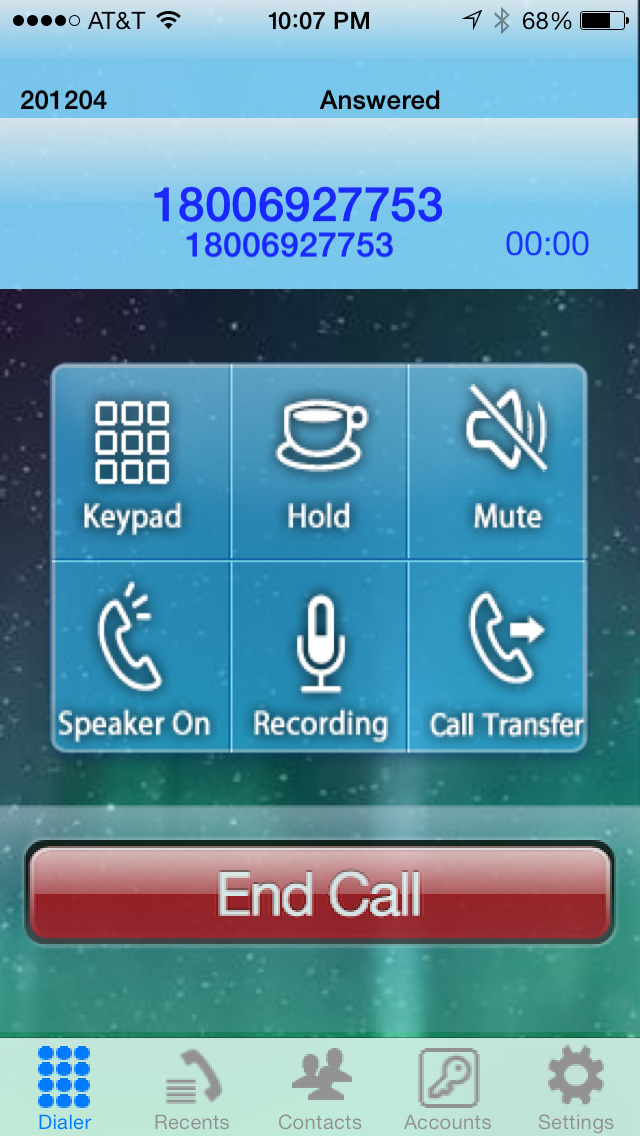Switch to the Dialer tab

point(64,1088)
